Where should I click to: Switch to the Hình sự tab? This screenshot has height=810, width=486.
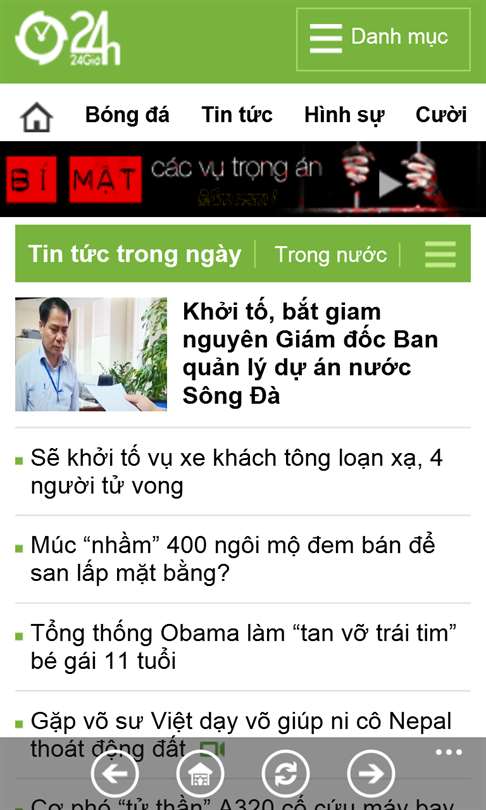[x=344, y=115]
